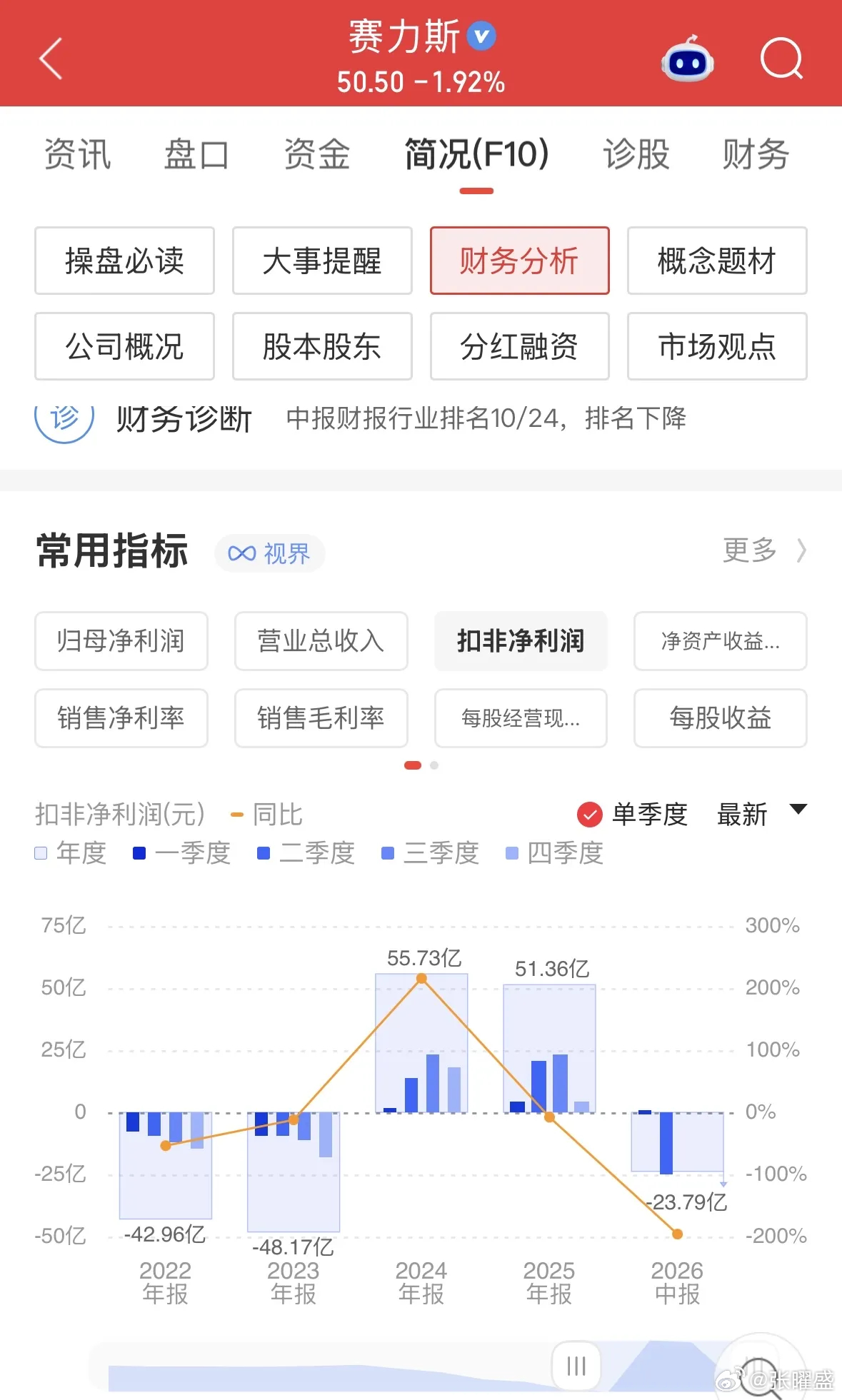Open the robot assistant icon

pos(687,59)
